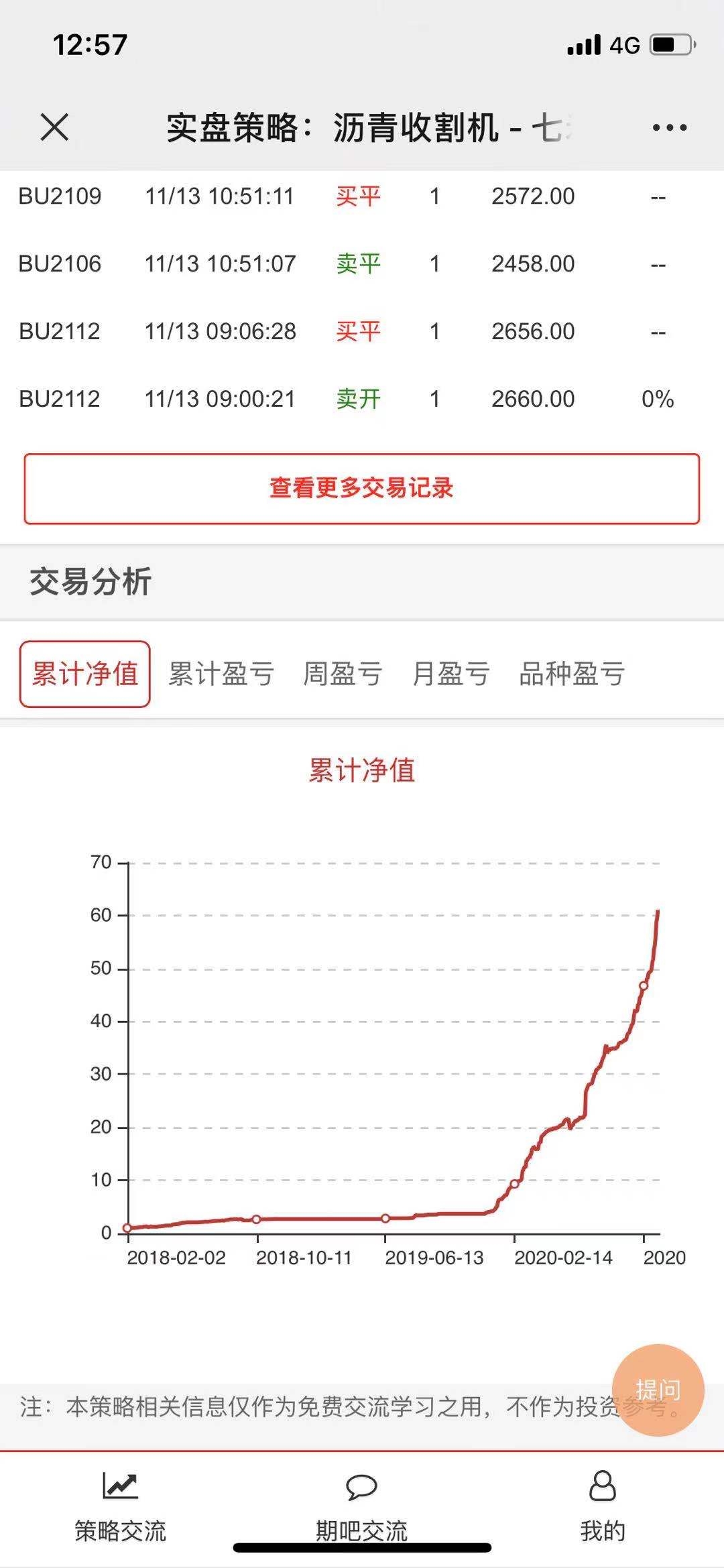The image size is (724, 1568).
Task: Show the 周盈亏 weekly chart
Action: [x=343, y=674]
